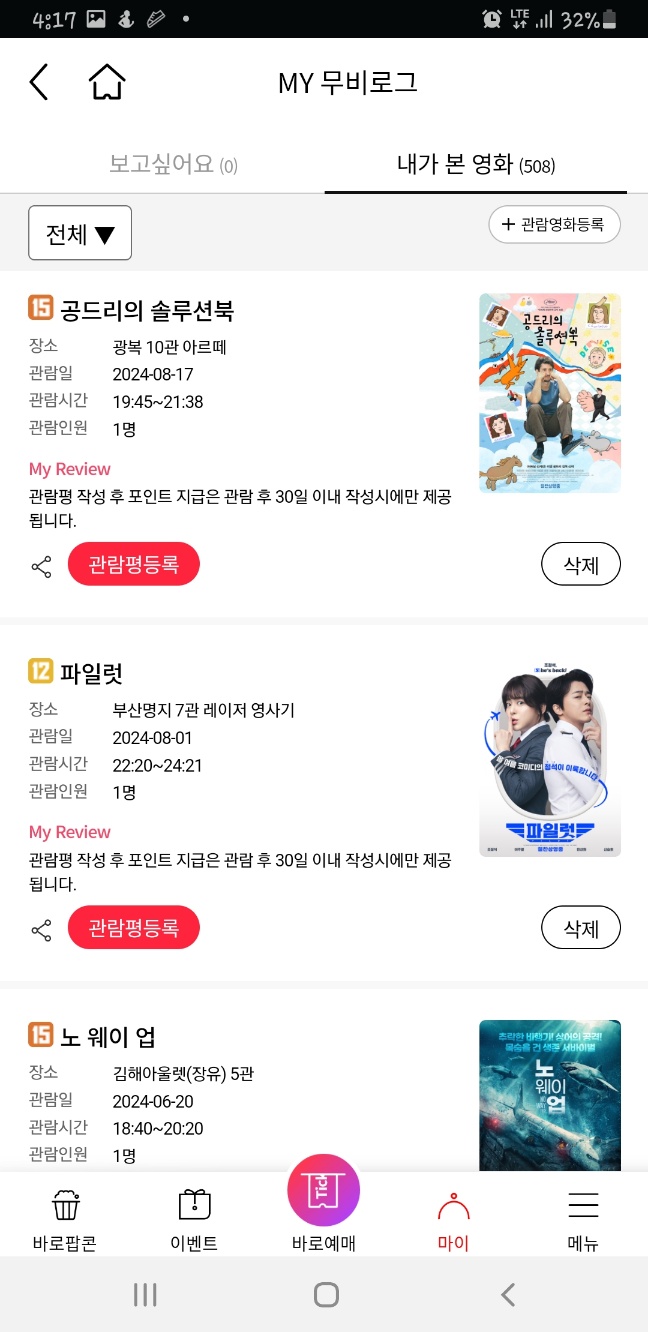Tap the 바로예매 center button
This screenshot has height=1332, width=648.
pyautogui.click(x=324, y=1203)
